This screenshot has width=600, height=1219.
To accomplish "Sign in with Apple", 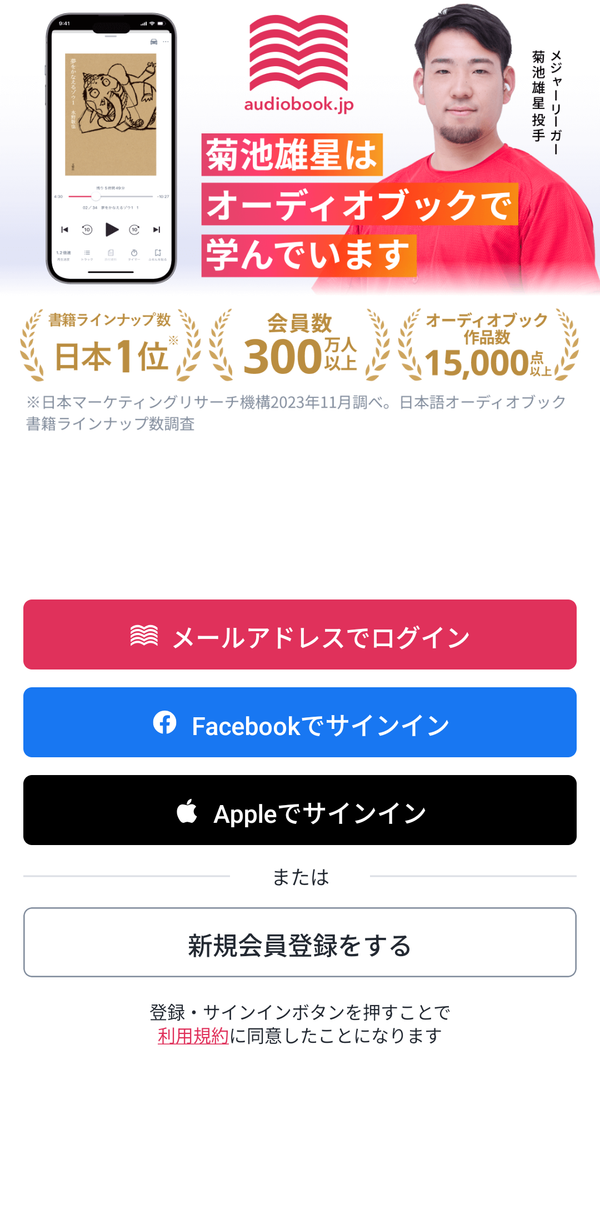I will [x=300, y=810].
